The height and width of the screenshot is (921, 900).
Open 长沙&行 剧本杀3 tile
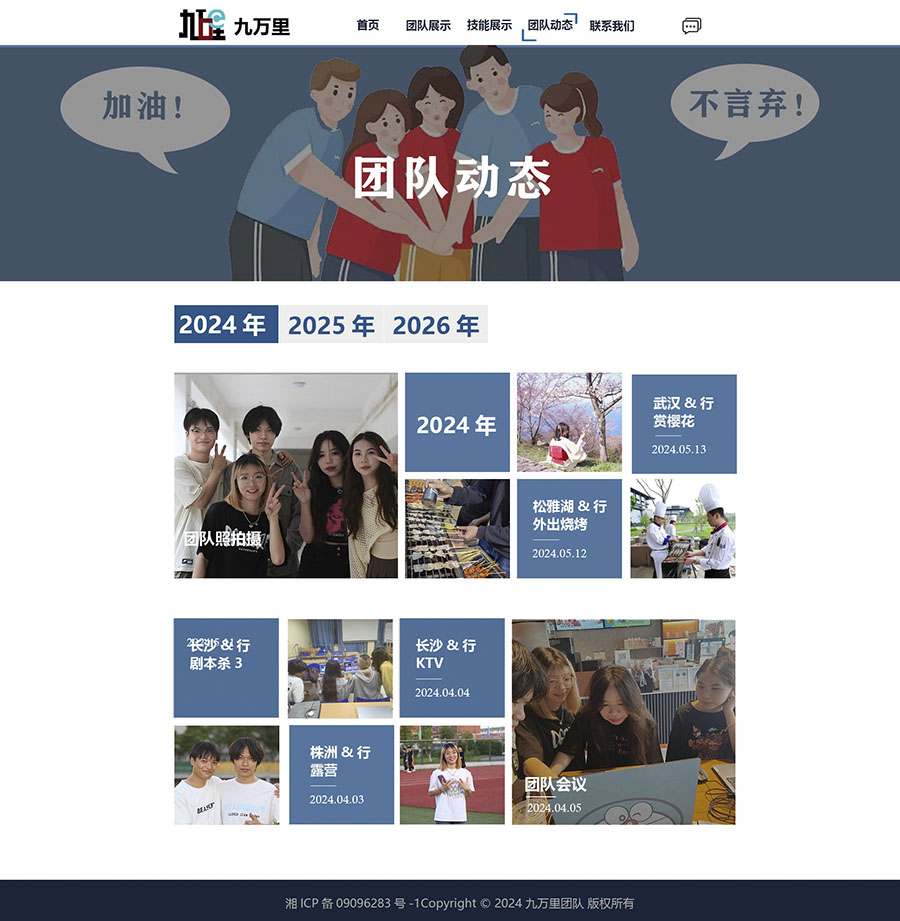(226, 667)
